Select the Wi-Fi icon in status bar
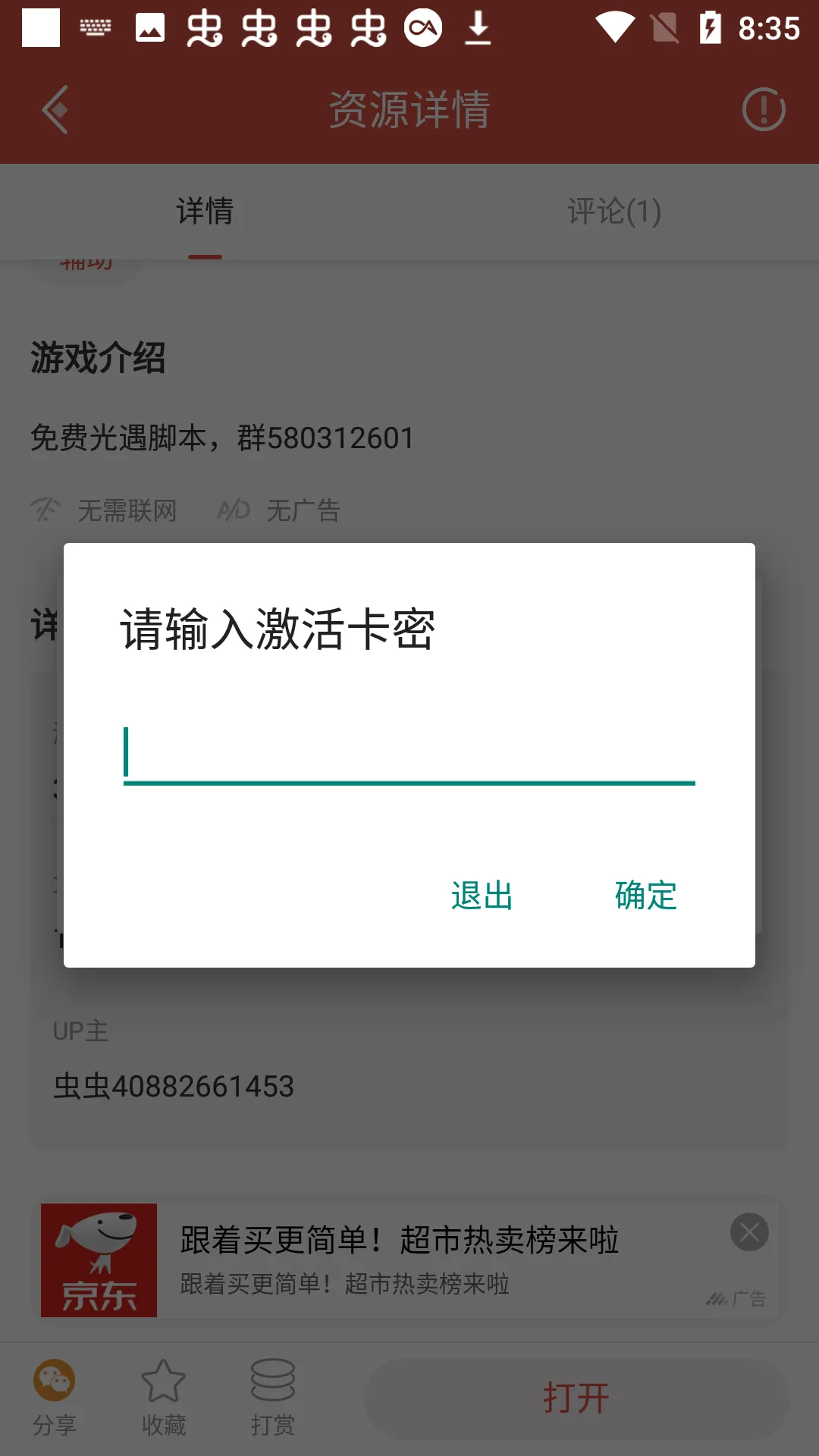Image resolution: width=819 pixels, height=1456 pixels. point(616,27)
